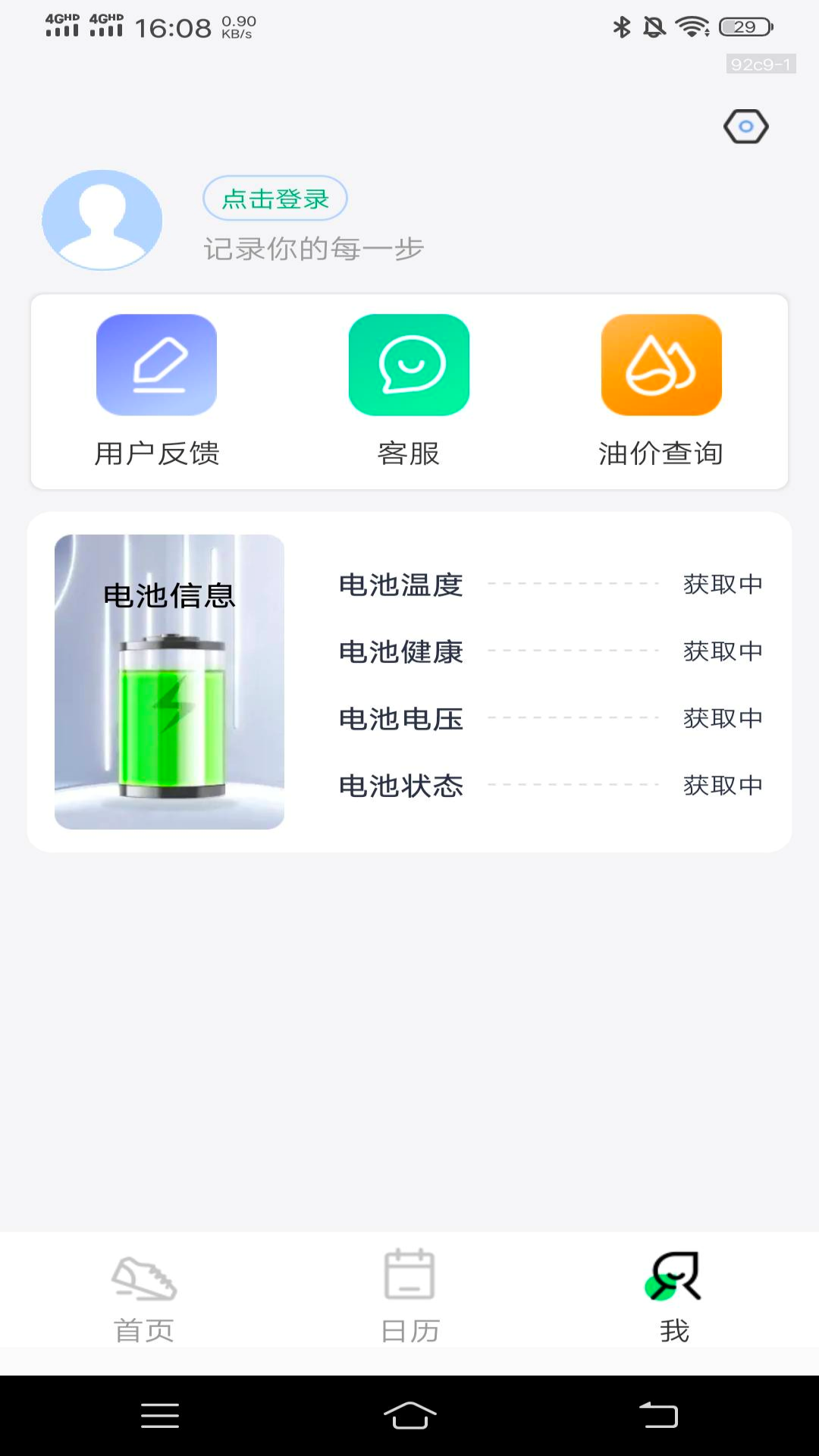Viewport: 819px width, 1456px height.
Task: Tap 获取中 next to 电池健康
Action: [722, 651]
